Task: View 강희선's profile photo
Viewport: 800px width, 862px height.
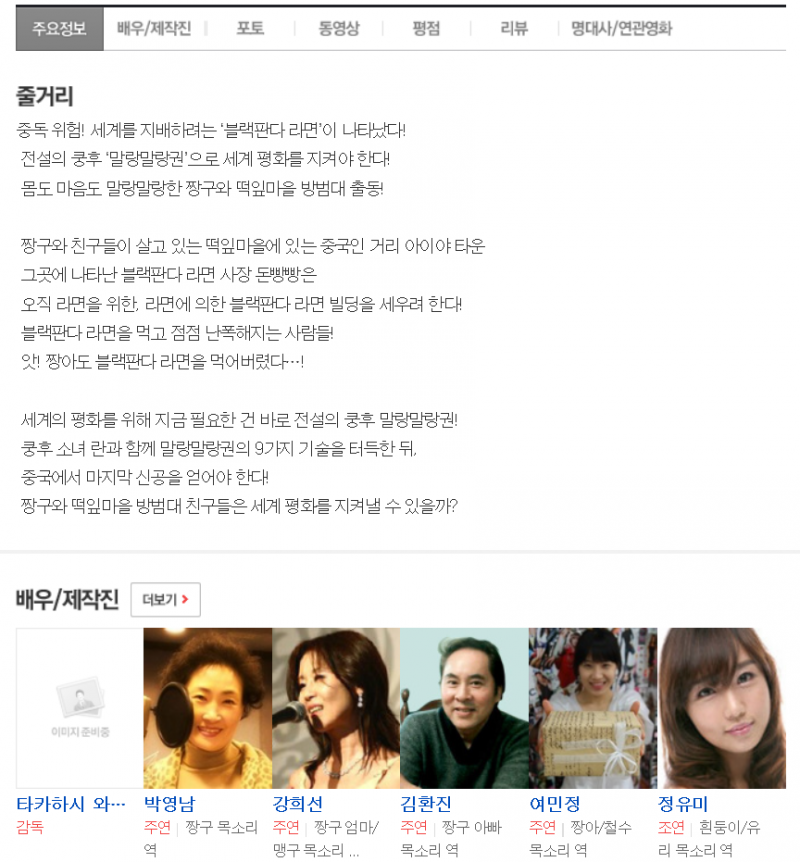Action: coord(336,708)
